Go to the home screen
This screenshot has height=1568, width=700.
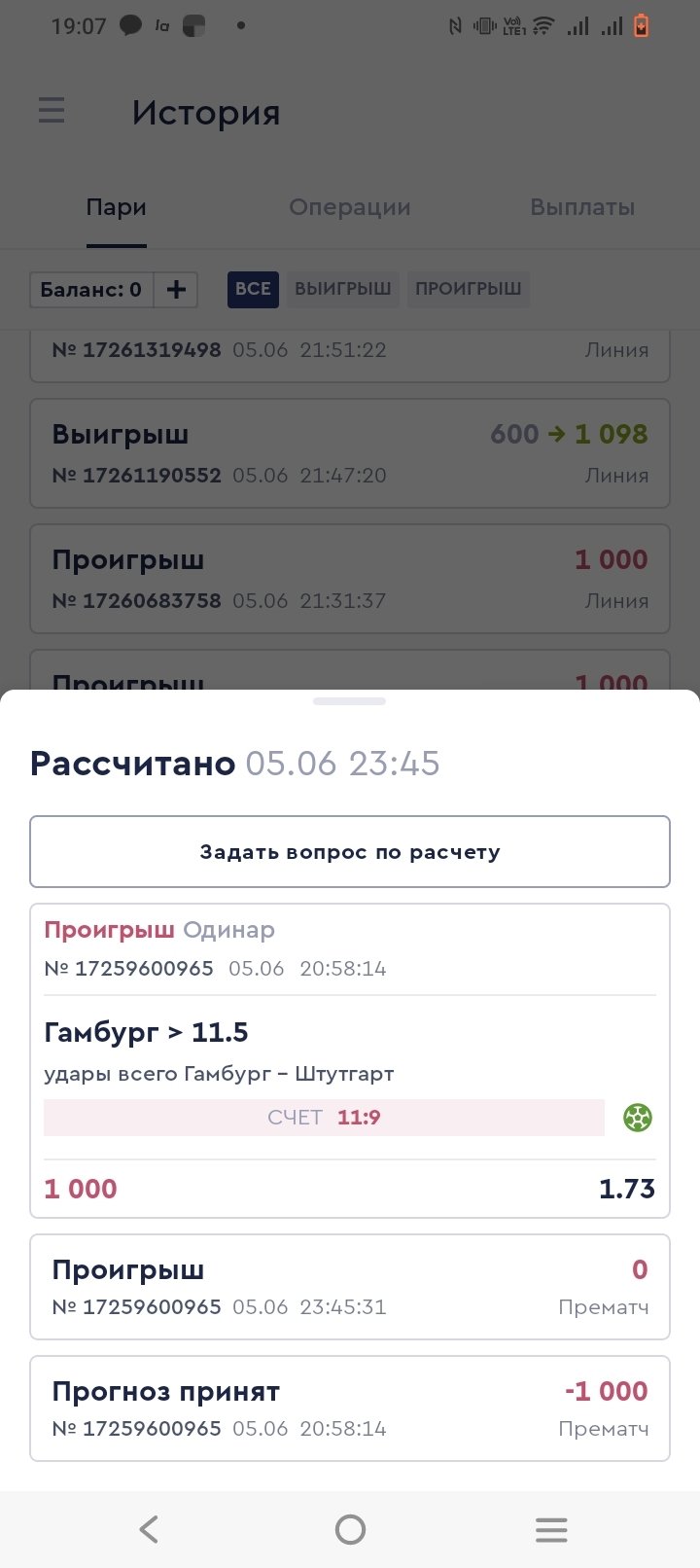350,1529
